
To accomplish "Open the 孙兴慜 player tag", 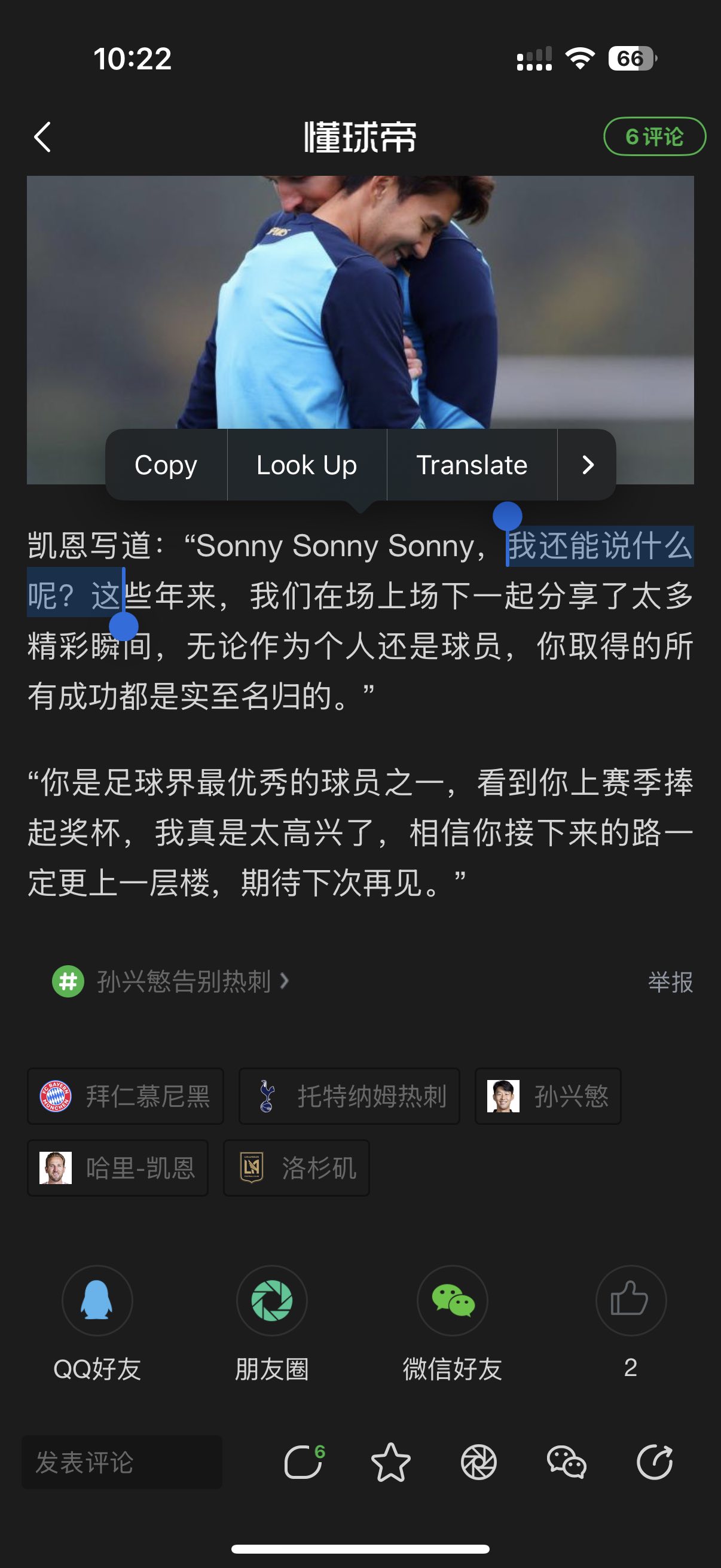I will point(548,1096).
